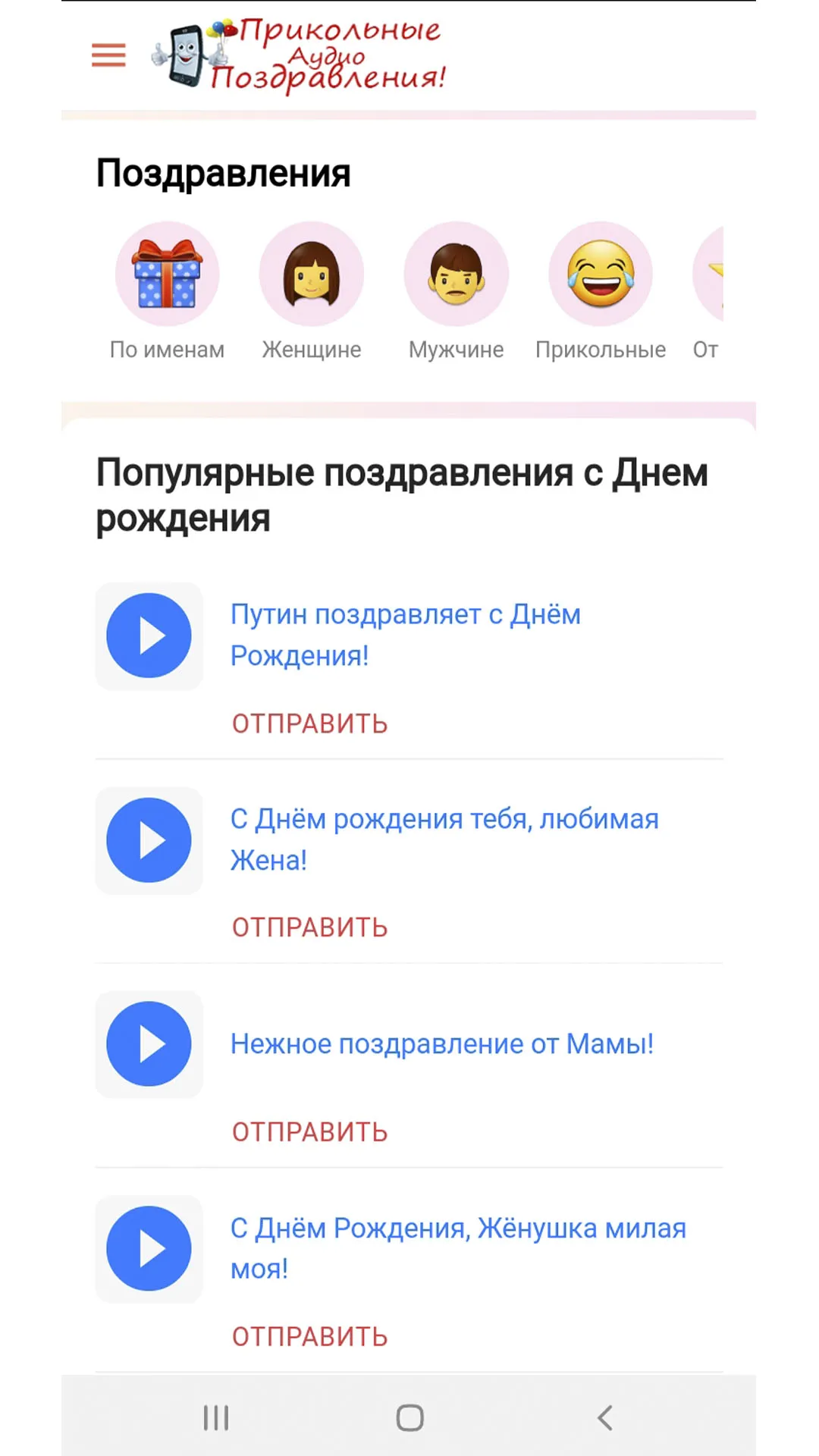Send the greeting от Мамы with ОТПРАВИТЬ
Image resolution: width=819 pixels, height=1456 pixels.
point(309,1132)
